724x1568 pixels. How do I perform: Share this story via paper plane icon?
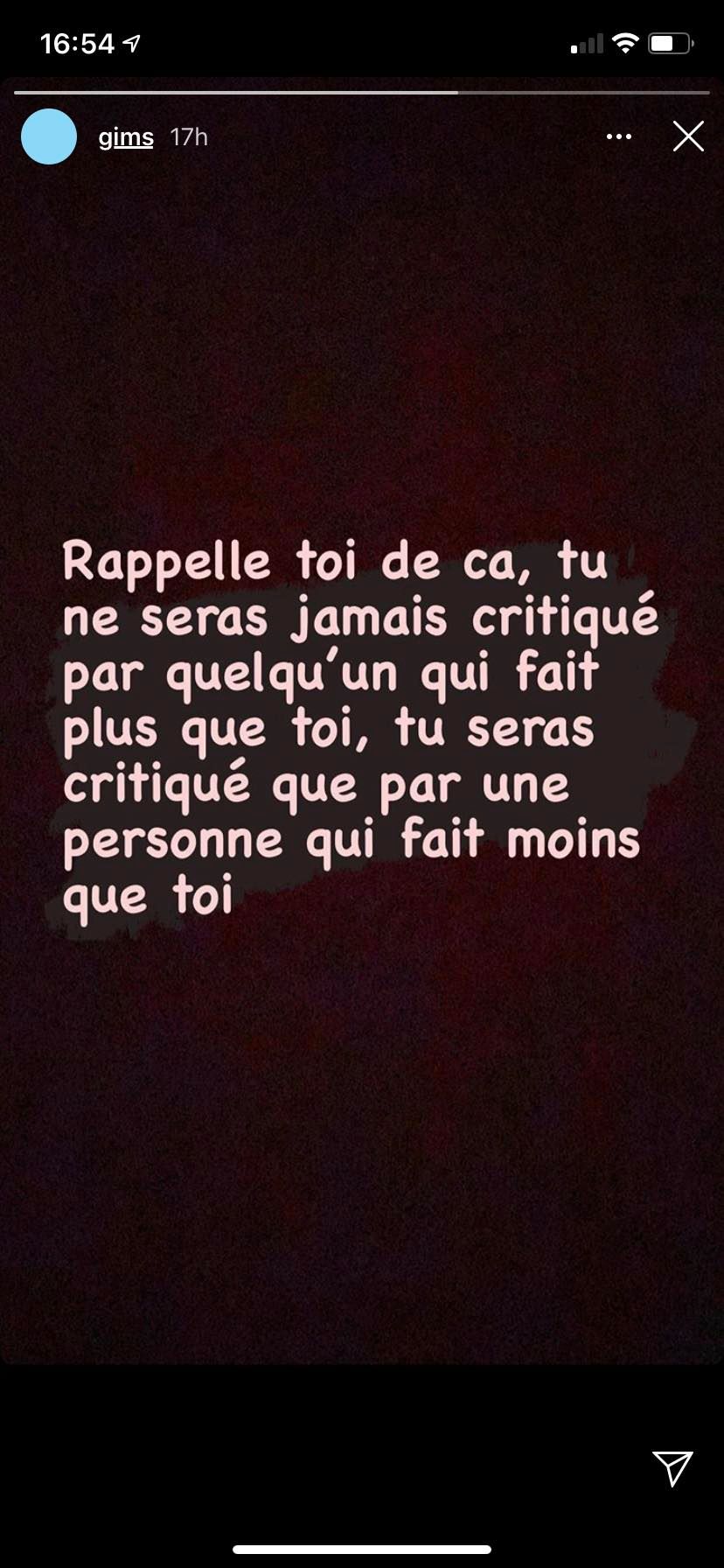672,1468
